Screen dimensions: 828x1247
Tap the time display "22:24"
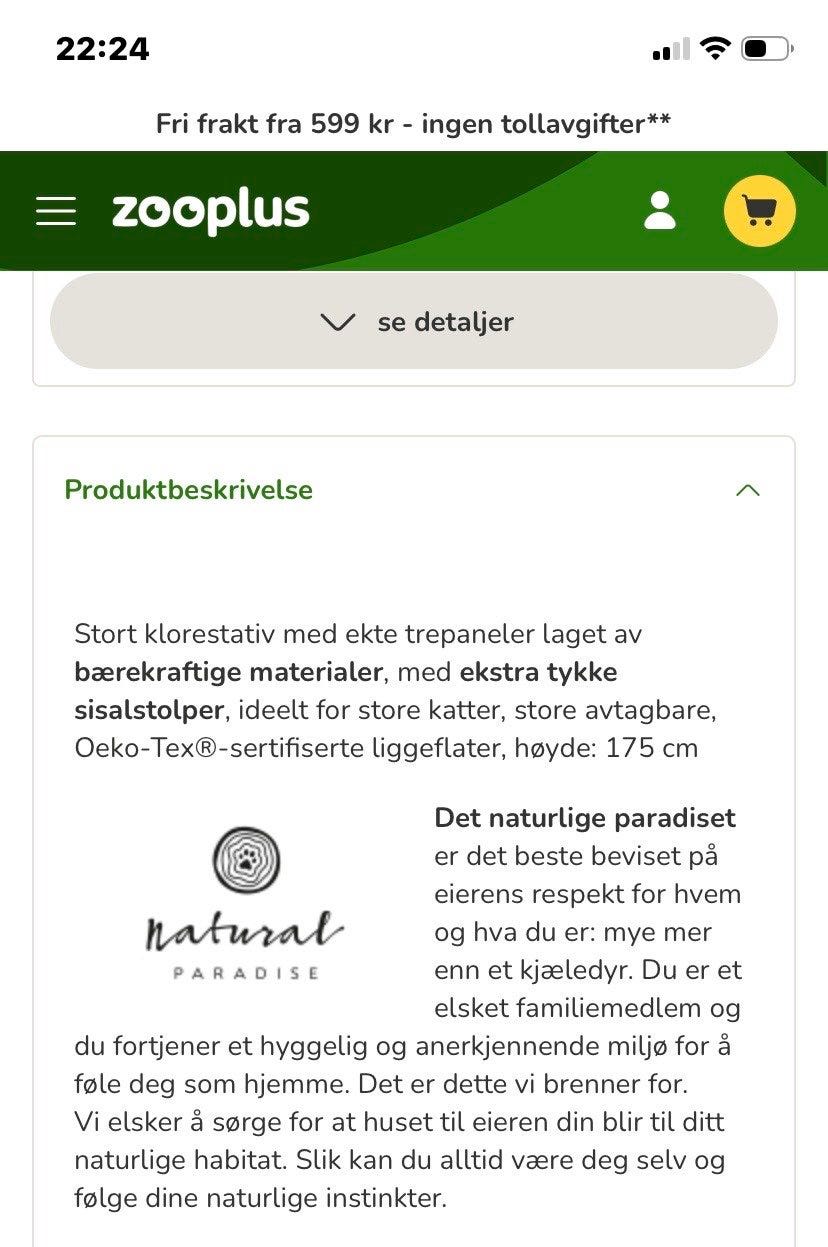(101, 46)
